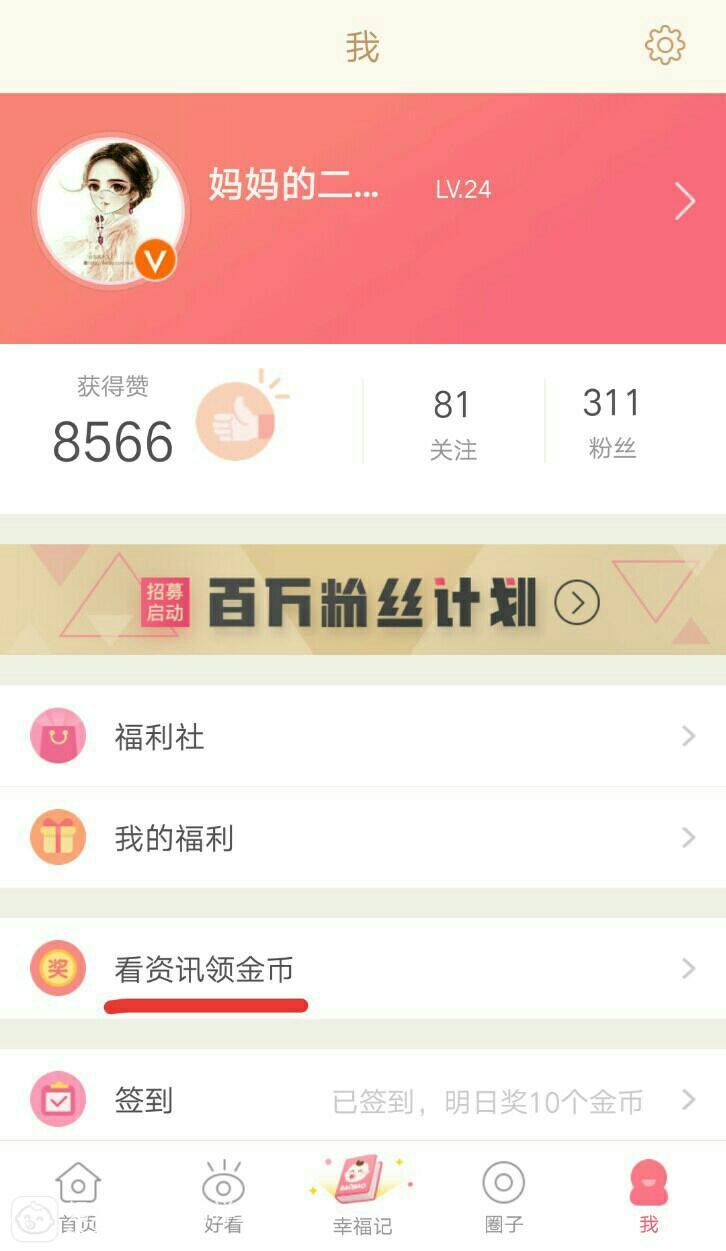Open the 福利社 row

[363, 737]
